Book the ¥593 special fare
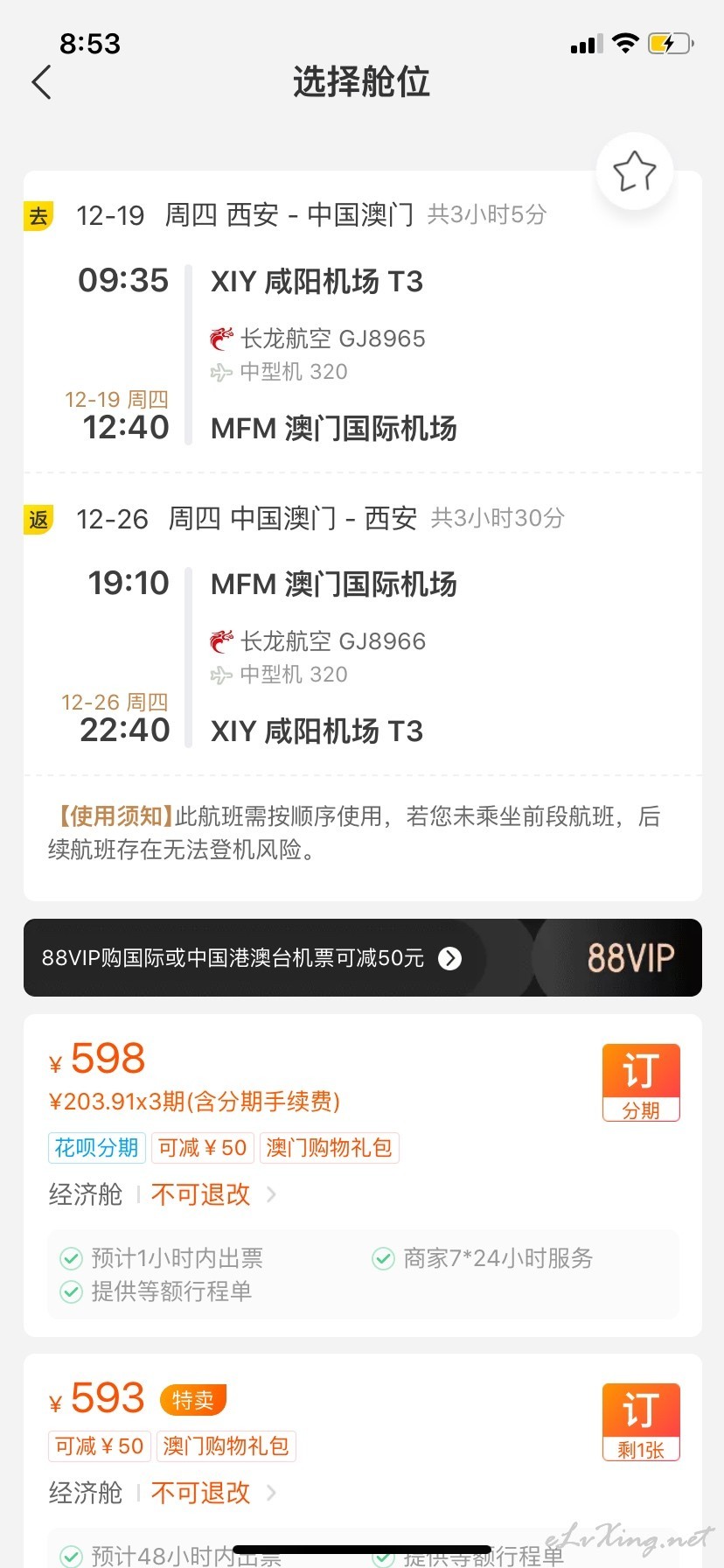Viewport: 724px width, 1568px height. 641,1422
